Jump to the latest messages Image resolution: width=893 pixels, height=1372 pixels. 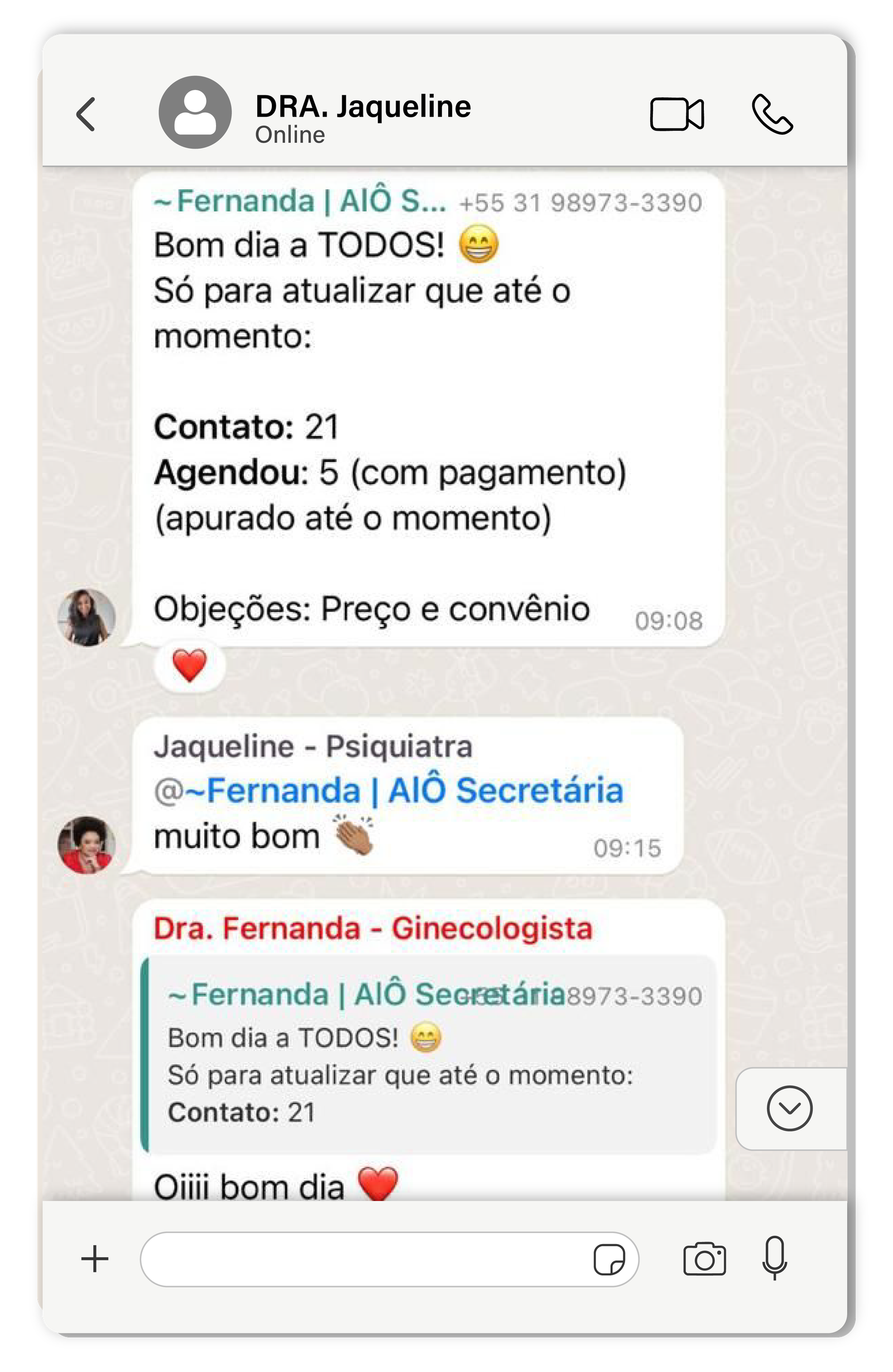point(789,1108)
